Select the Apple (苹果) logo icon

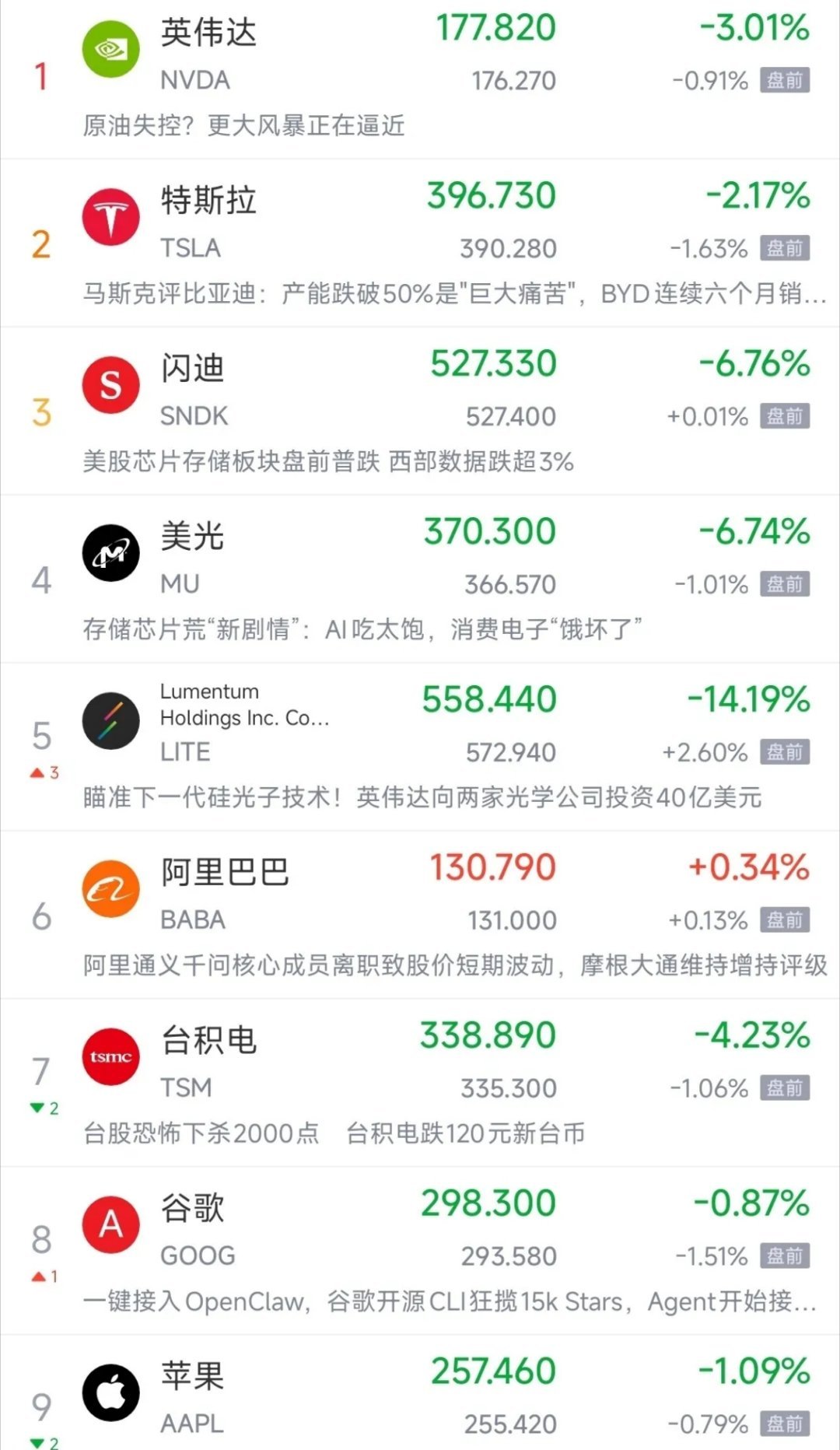[x=110, y=1392]
